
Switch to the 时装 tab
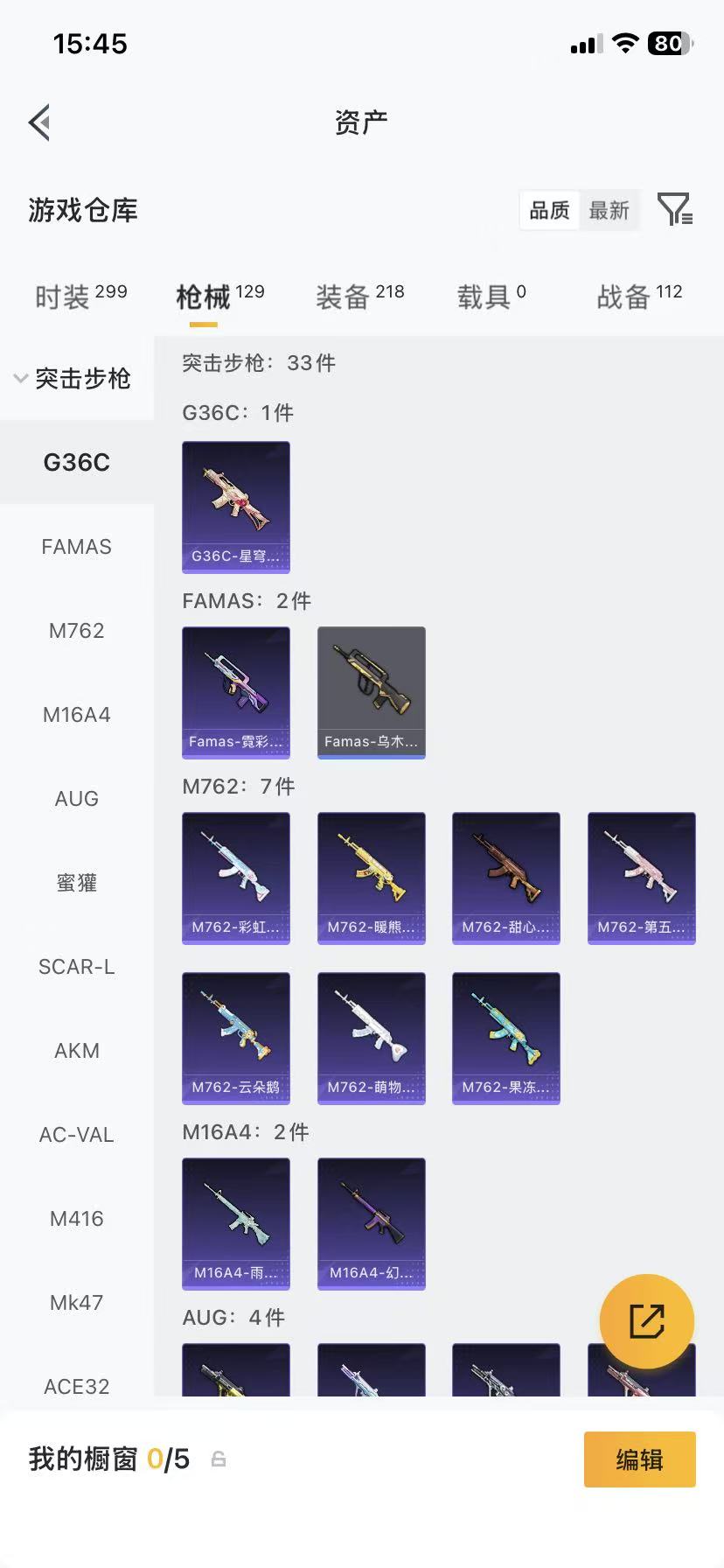[80, 297]
